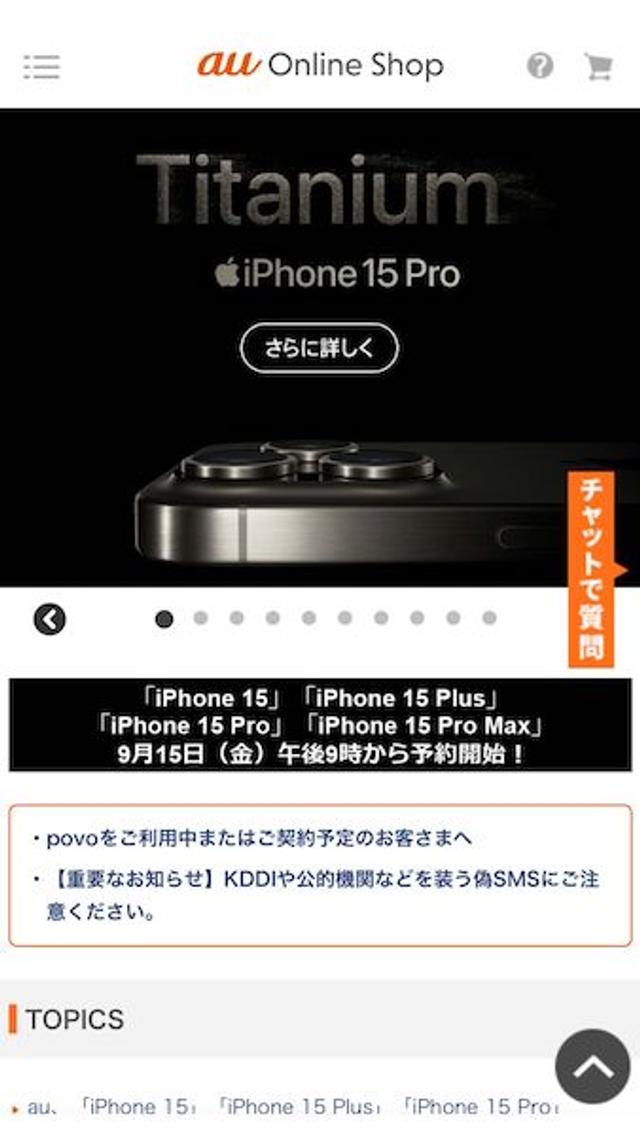Open the iPhone 15 reservation start banner
Screen dimensions: 640x1136
pos(320,725)
